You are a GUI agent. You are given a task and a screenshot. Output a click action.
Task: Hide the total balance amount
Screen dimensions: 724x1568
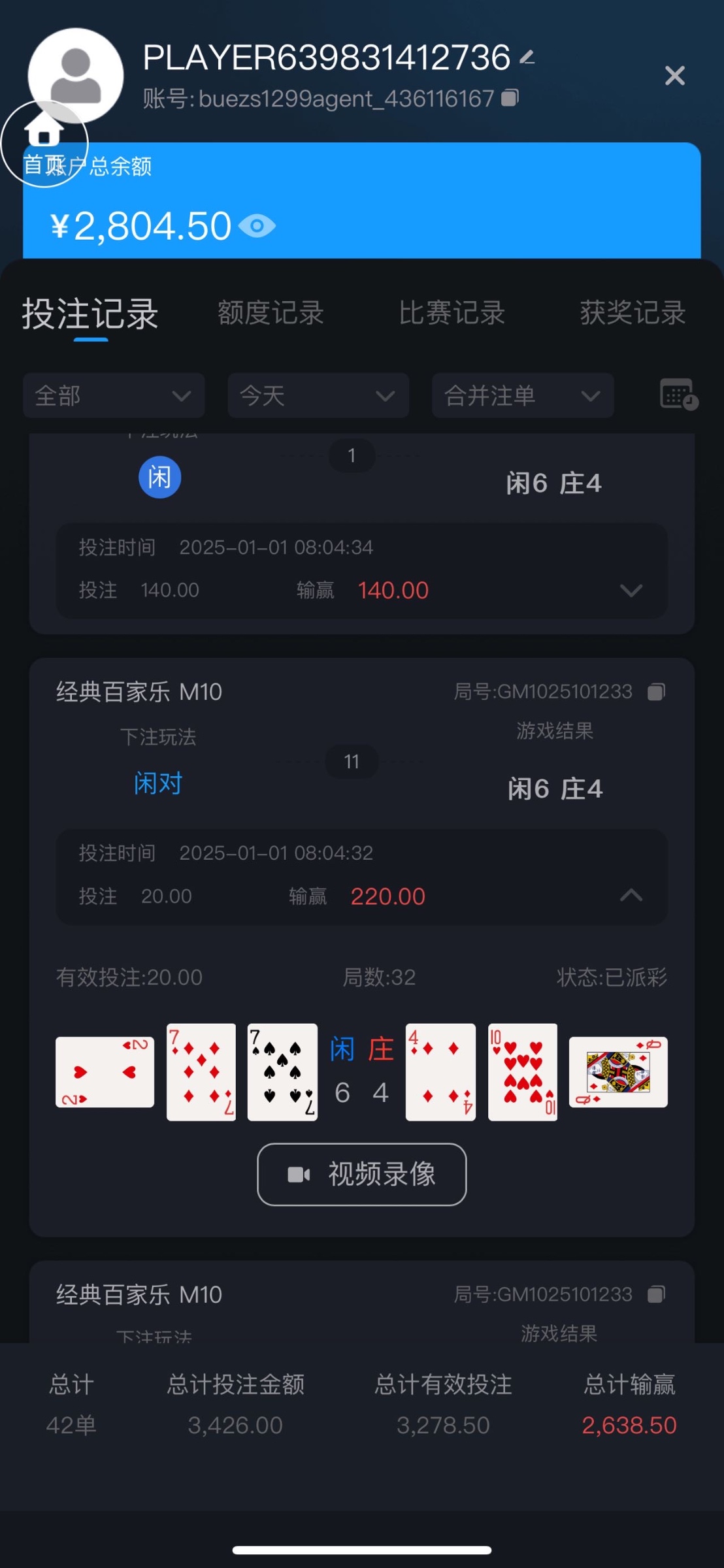[x=257, y=226]
